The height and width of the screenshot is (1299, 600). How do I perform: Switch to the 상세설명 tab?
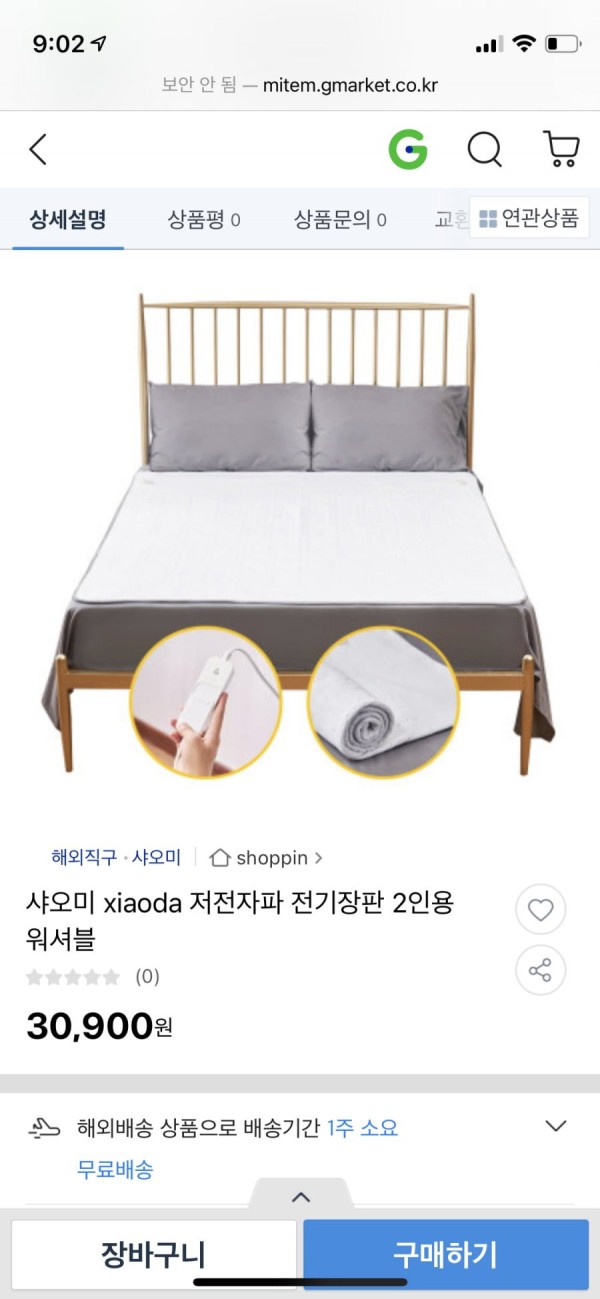pyautogui.click(x=68, y=219)
